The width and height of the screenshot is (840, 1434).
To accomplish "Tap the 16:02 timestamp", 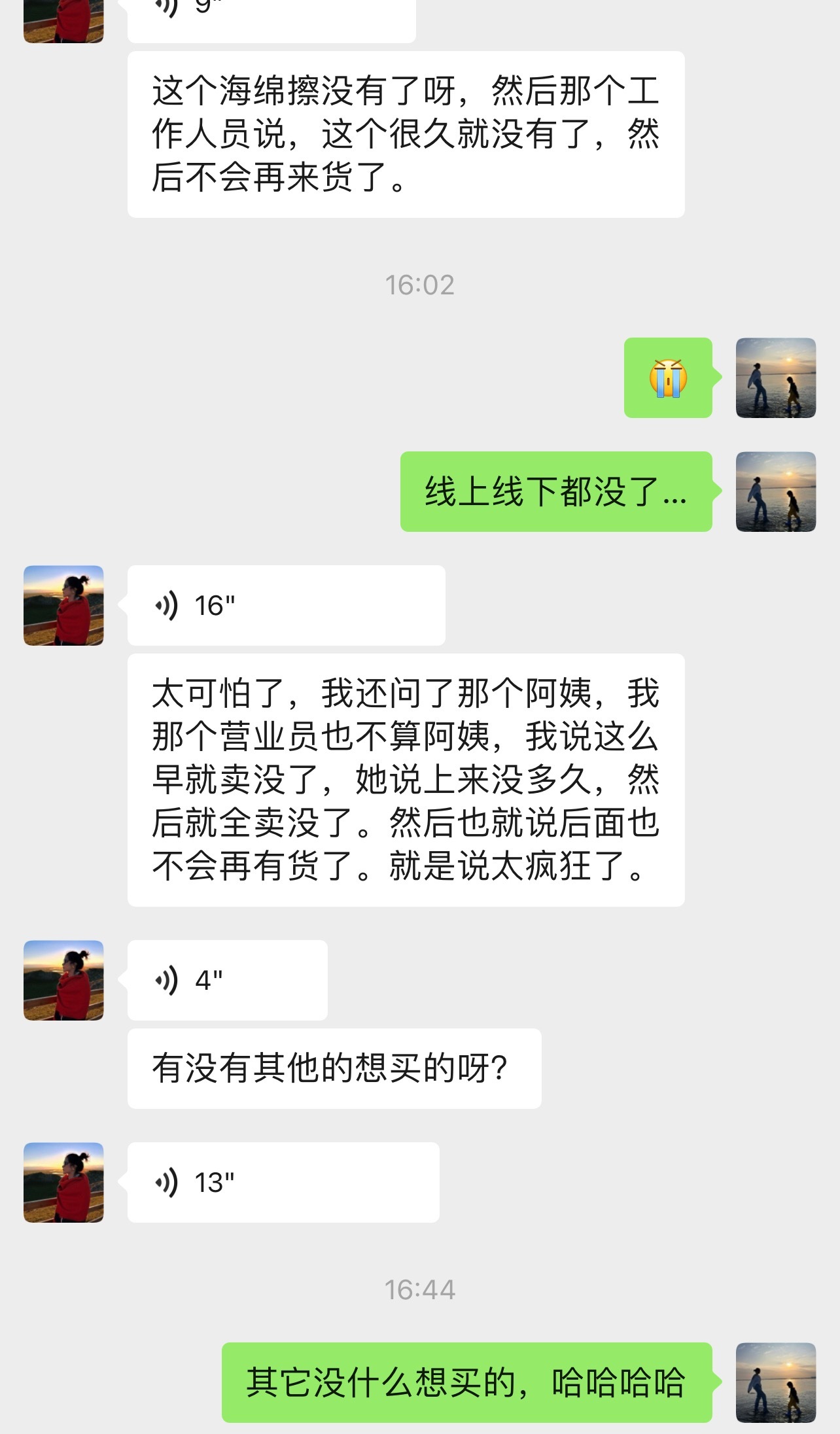I will pyautogui.click(x=419, y=284).
